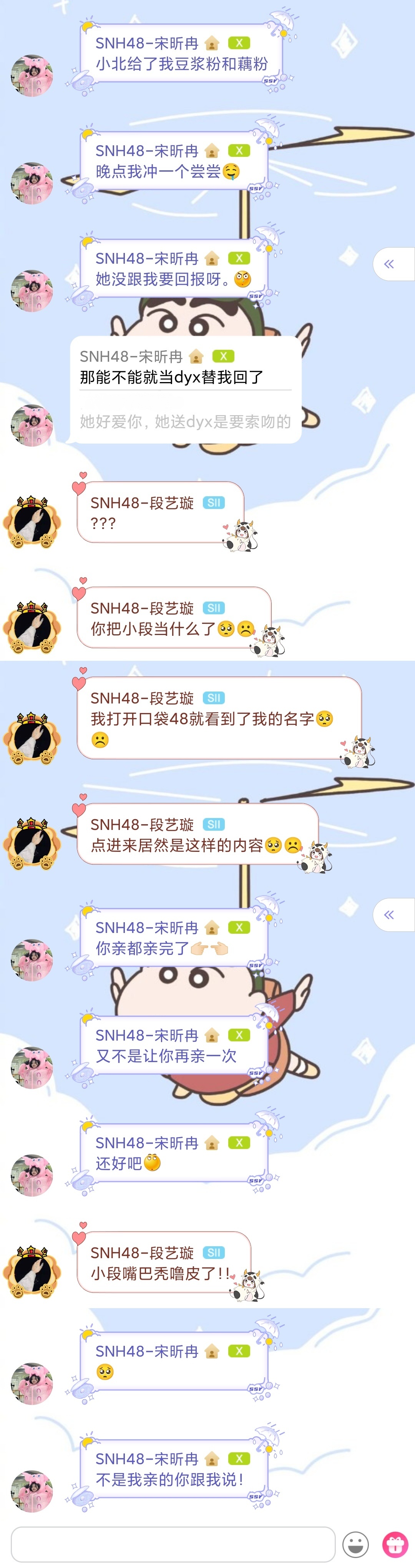Open avatar beside '不是我亲的你跟我说!' message
This screenshot has width=415, height=1568.
pos(32,1491)
